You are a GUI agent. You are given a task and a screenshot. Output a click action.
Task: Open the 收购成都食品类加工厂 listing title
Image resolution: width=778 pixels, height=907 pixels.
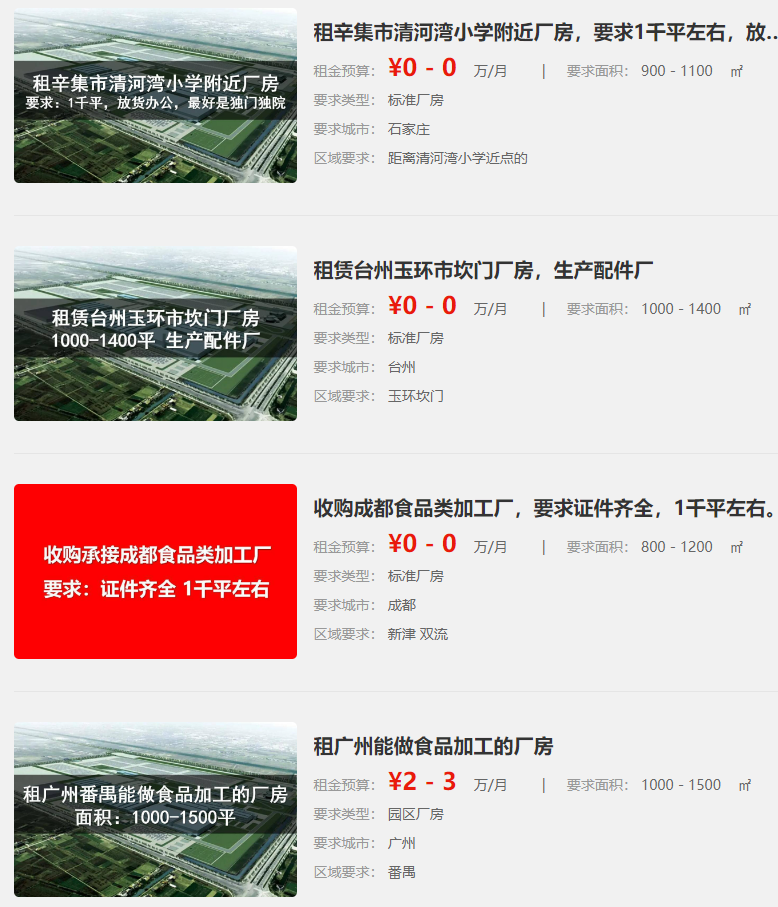coord(545,508)
